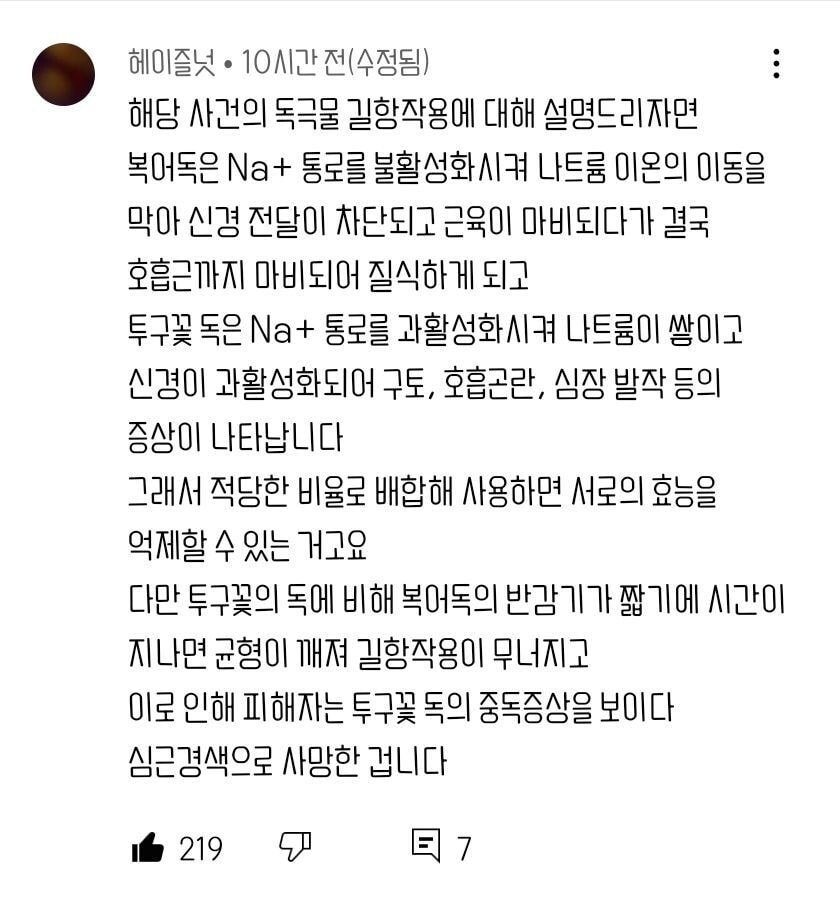Open the comment's overflow menu
The height and width of the screenshot is (910, 840).
click(776, 63)
